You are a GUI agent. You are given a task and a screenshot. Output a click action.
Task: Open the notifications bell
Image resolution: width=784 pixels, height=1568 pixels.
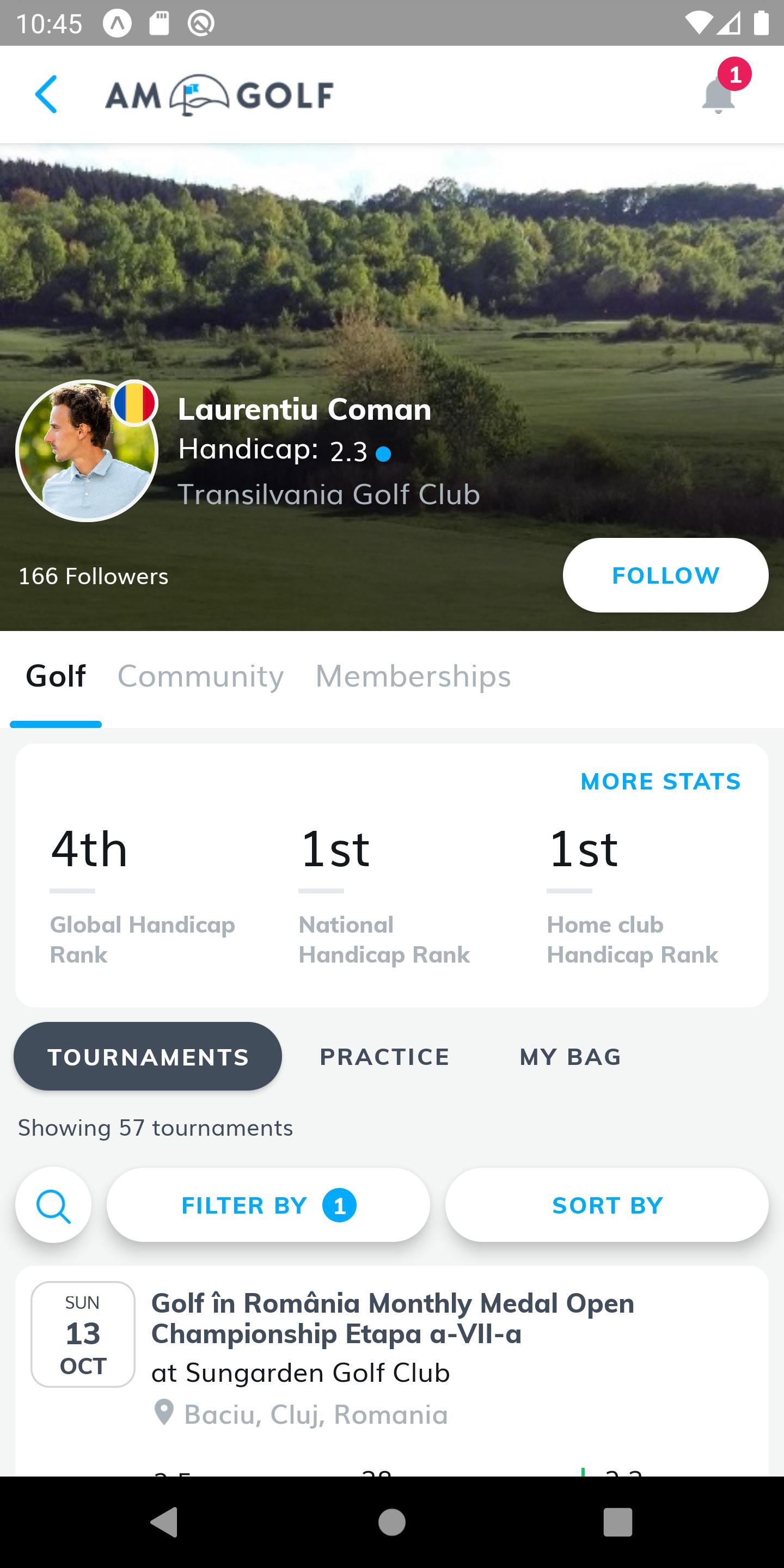[719, 95]
